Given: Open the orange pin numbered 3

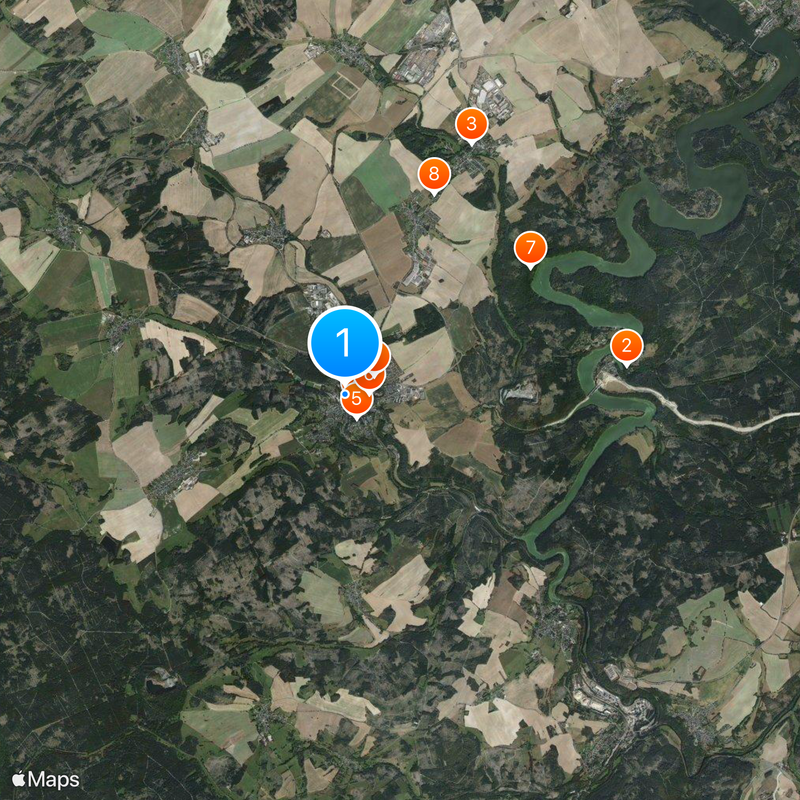Looking at the screenshot, I should coord(471,124).
